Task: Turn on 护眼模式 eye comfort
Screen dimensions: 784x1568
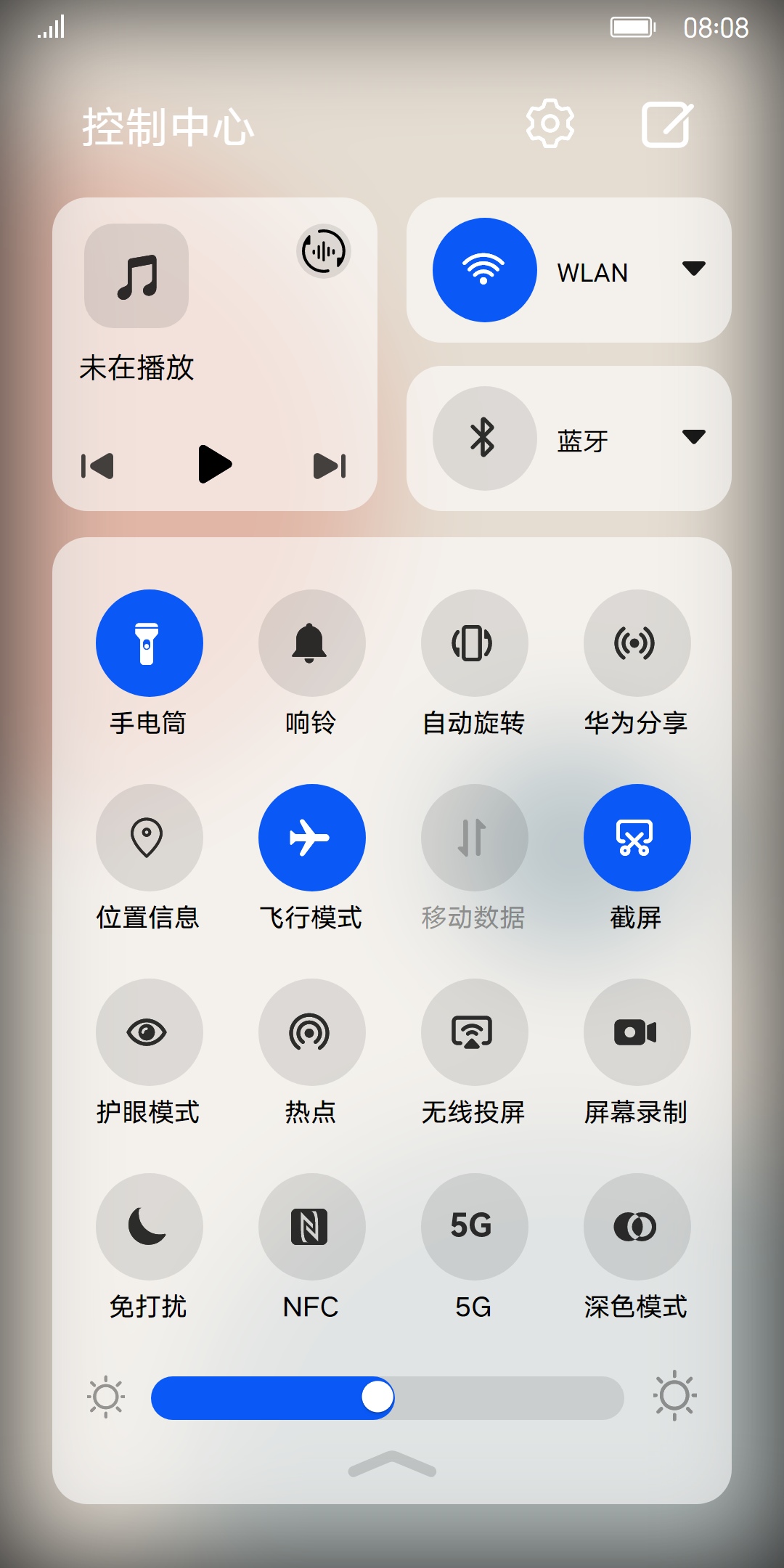Action: (149, 1032)
